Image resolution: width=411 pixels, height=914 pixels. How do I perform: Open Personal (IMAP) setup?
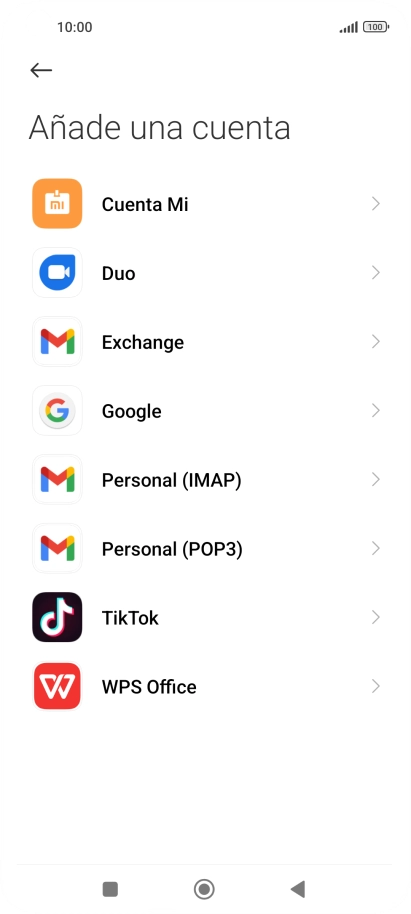click(x=205, y=479)
